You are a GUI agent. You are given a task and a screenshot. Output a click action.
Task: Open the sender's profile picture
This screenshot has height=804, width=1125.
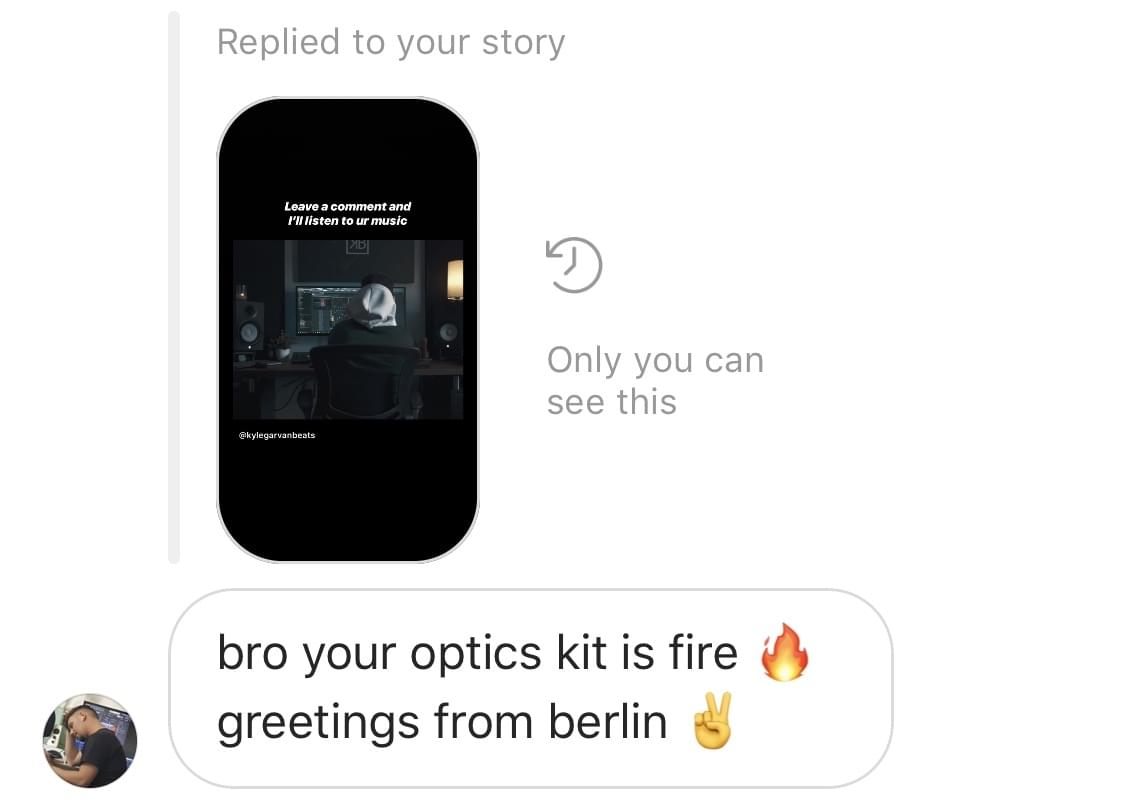click(x=90, y=741)
